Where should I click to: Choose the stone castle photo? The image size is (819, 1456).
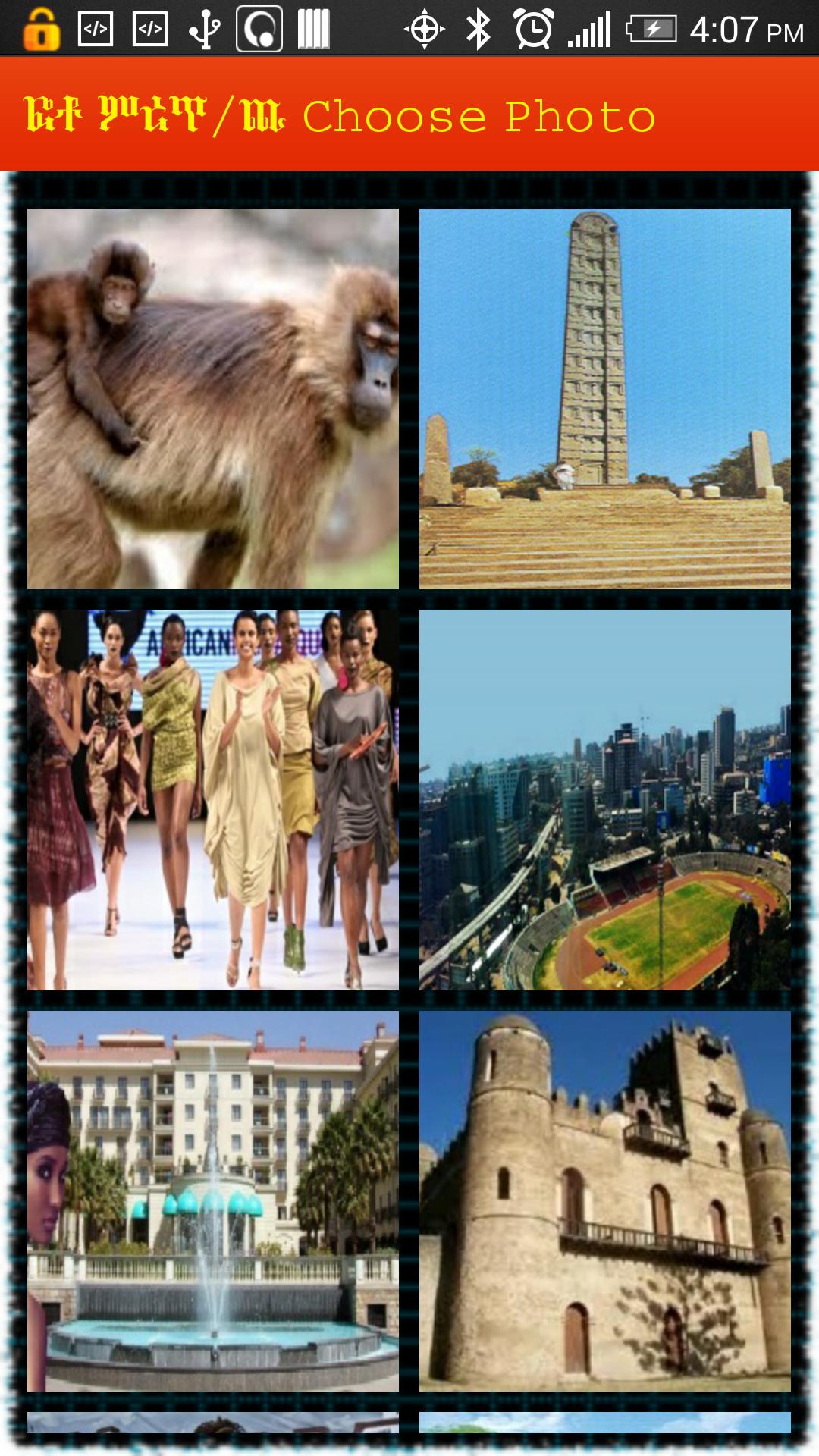(x=604, y=1200)
